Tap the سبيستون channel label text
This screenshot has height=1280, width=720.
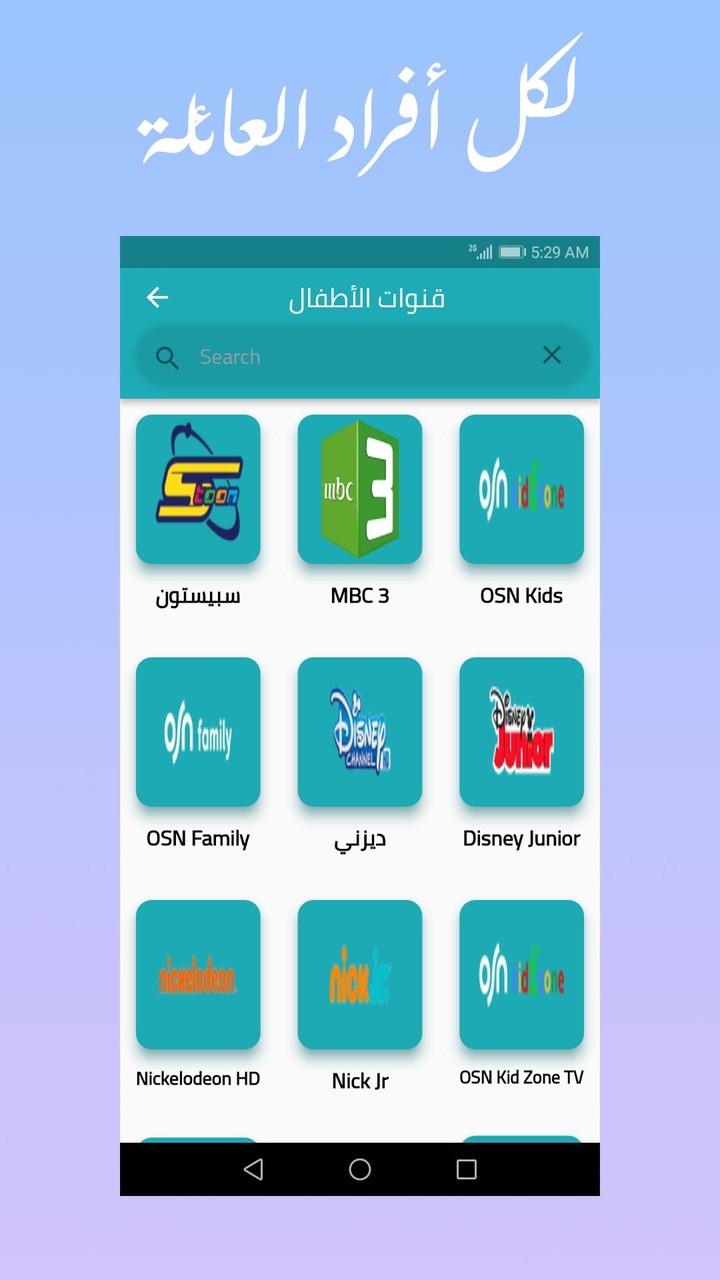tap(198, 596)
